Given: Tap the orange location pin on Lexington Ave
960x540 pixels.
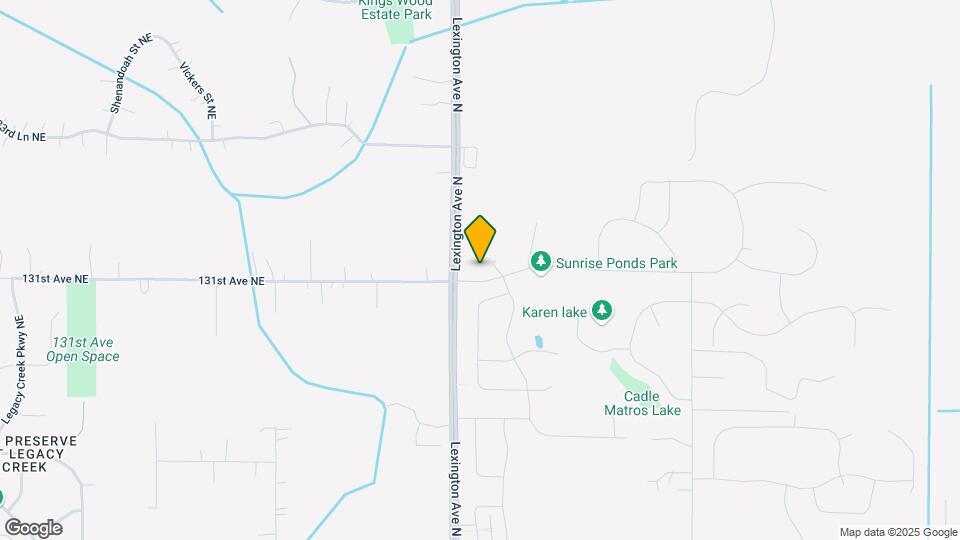Looking at the screenshot, I should (481, 239).
